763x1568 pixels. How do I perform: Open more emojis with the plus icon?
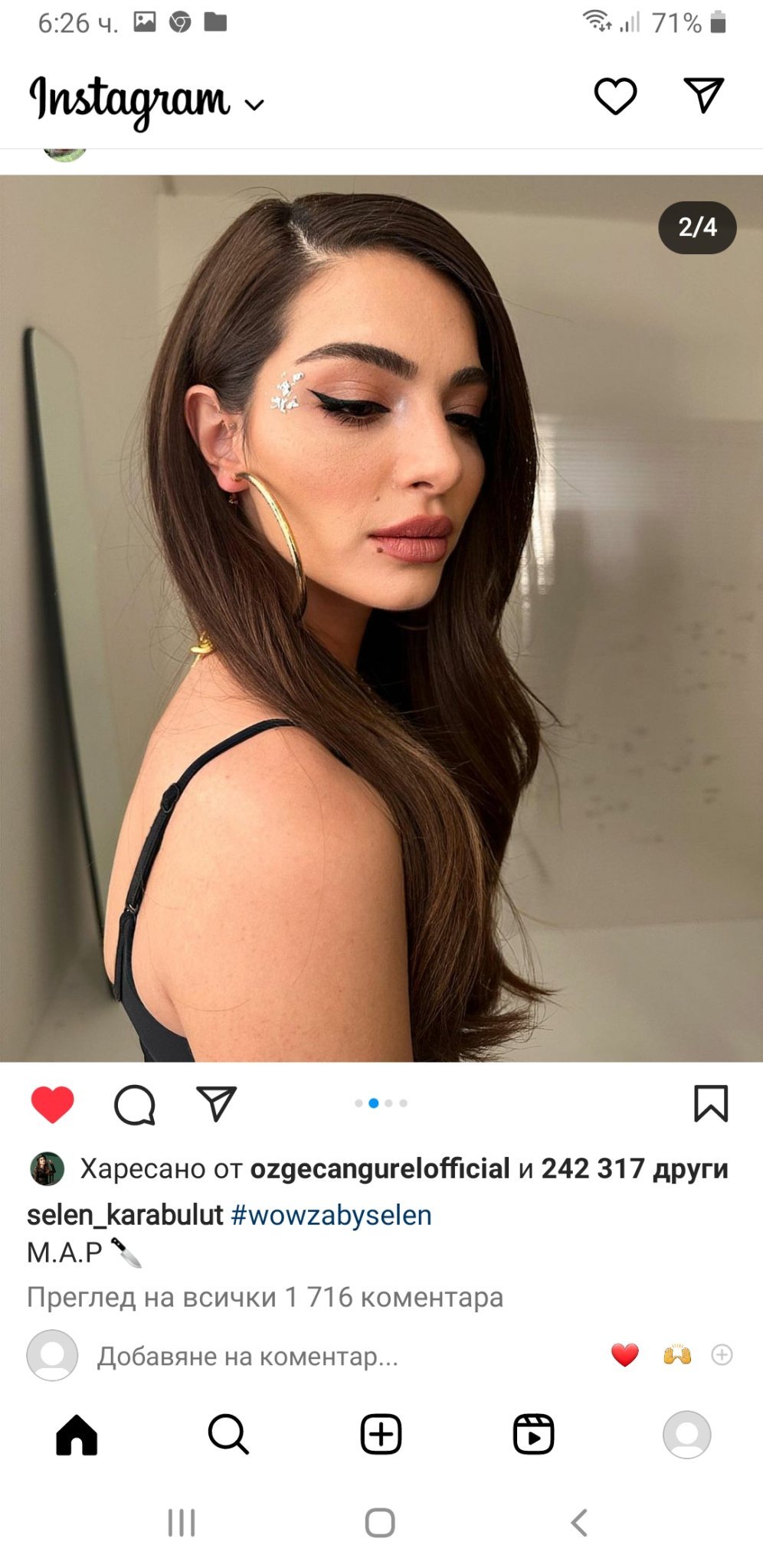tap(722, 1354)
